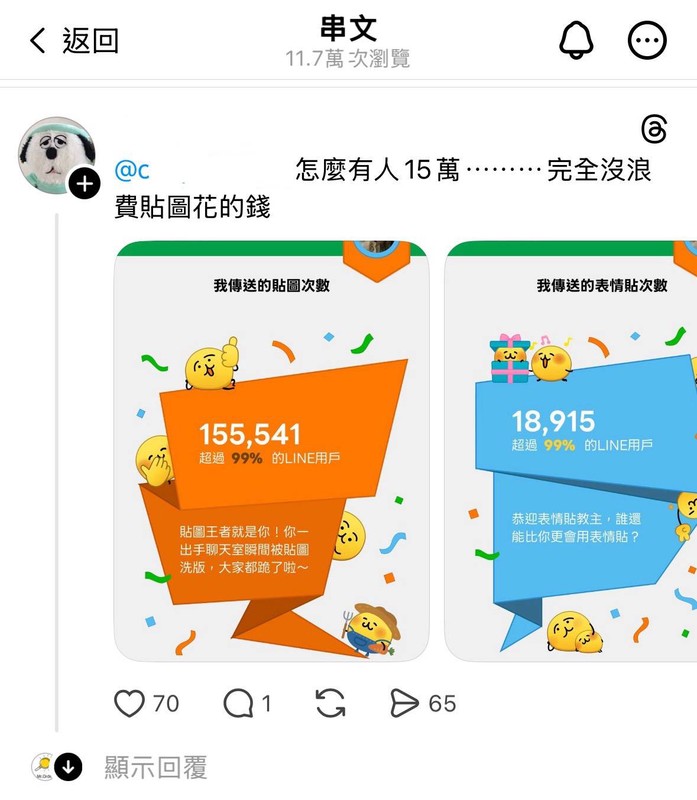Screen dimensions: 697x800
Task: Open comments on this post
Action: pyautogui.click(x=237, y=704)
